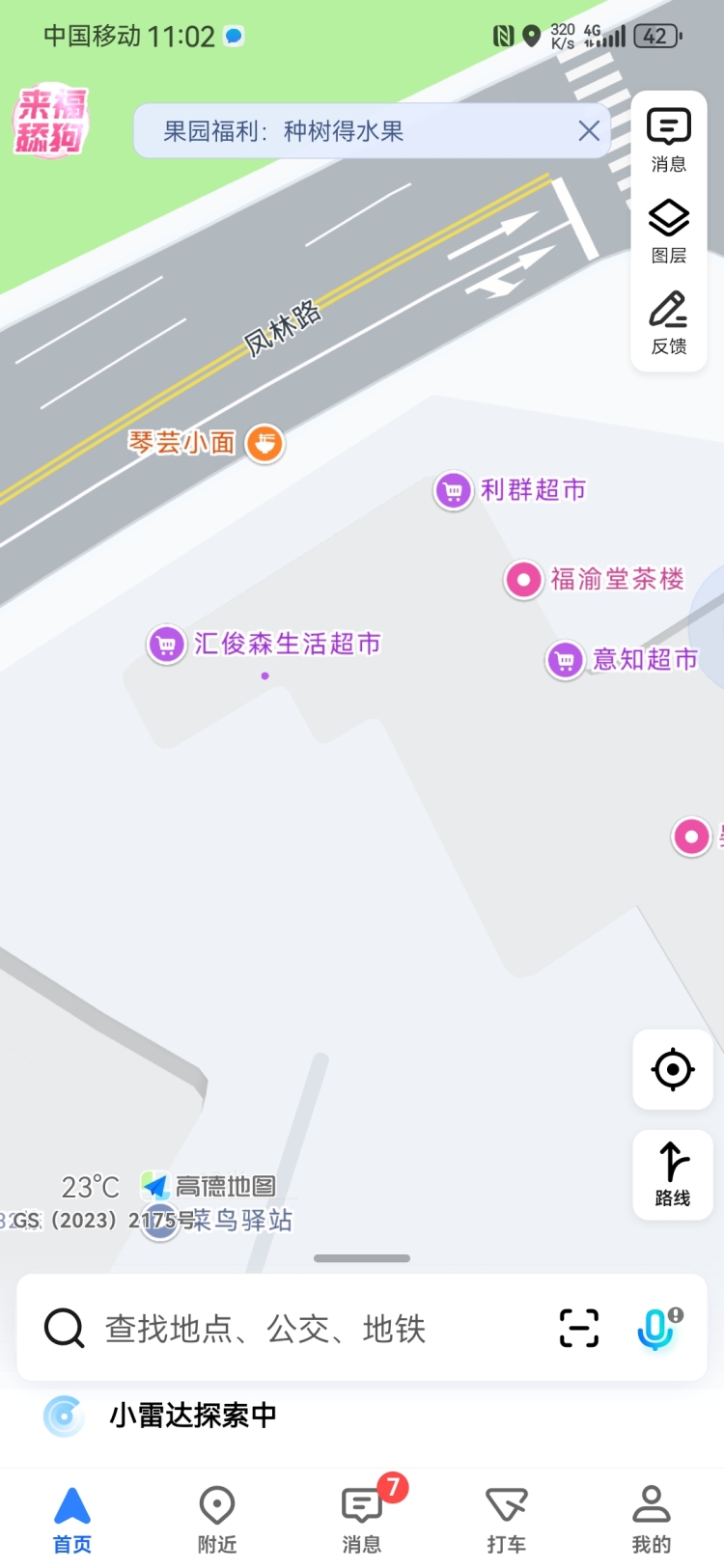
Task: Open the 消息 panel button
Action: click(668, 140)
